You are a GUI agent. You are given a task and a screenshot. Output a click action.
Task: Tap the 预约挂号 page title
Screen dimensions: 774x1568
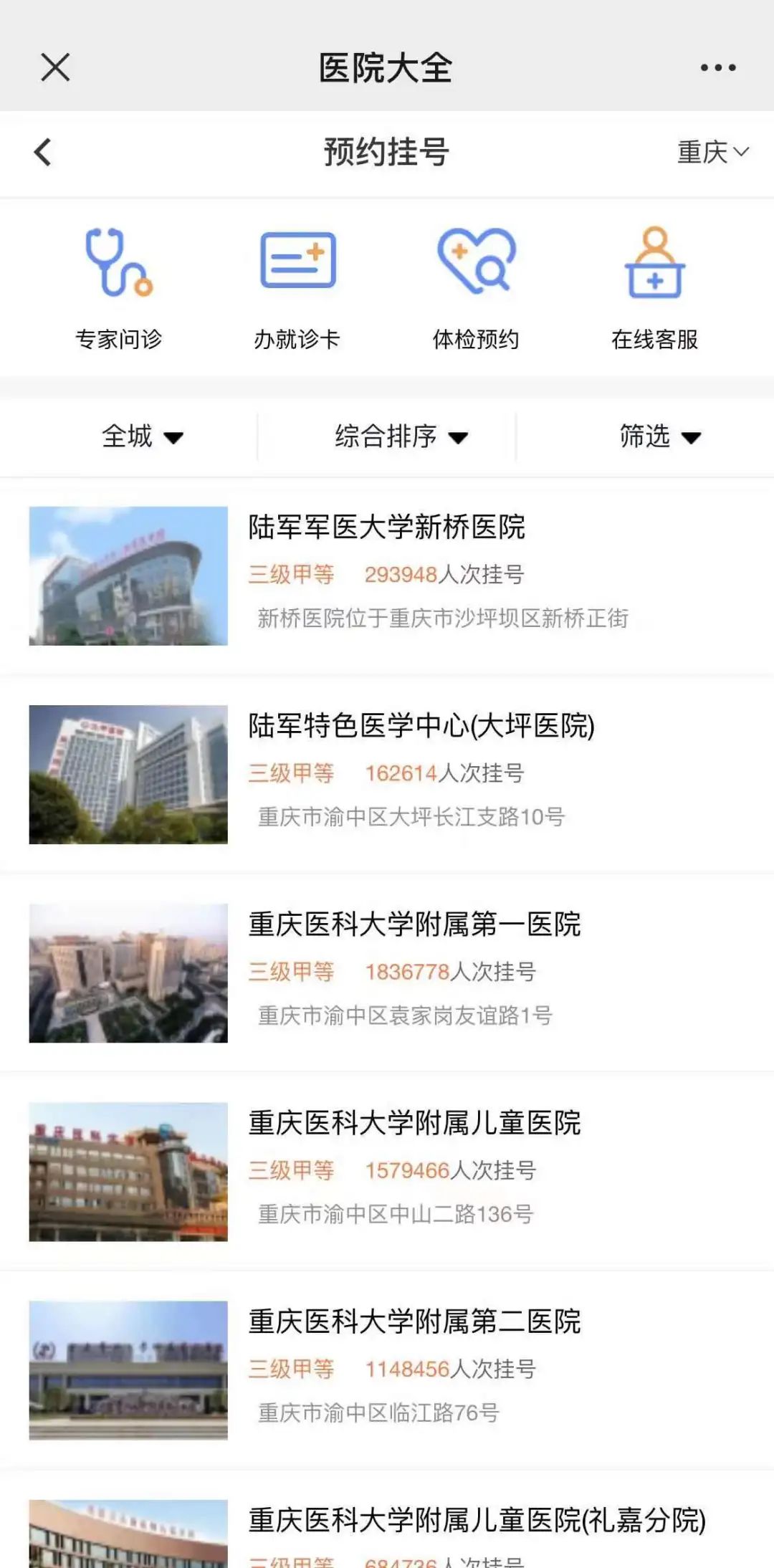[387, 153]
